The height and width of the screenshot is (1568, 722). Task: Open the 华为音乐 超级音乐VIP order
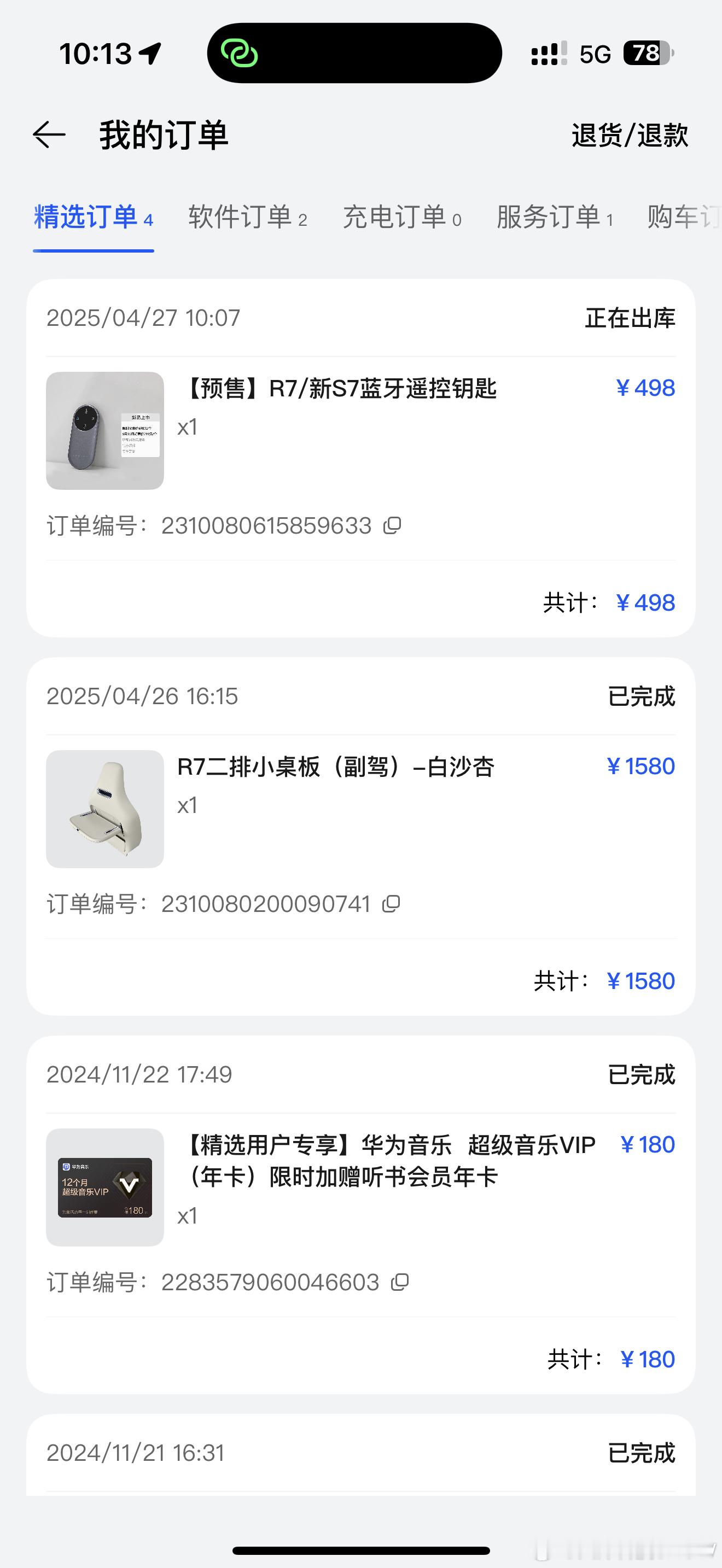pos(389,1160)
